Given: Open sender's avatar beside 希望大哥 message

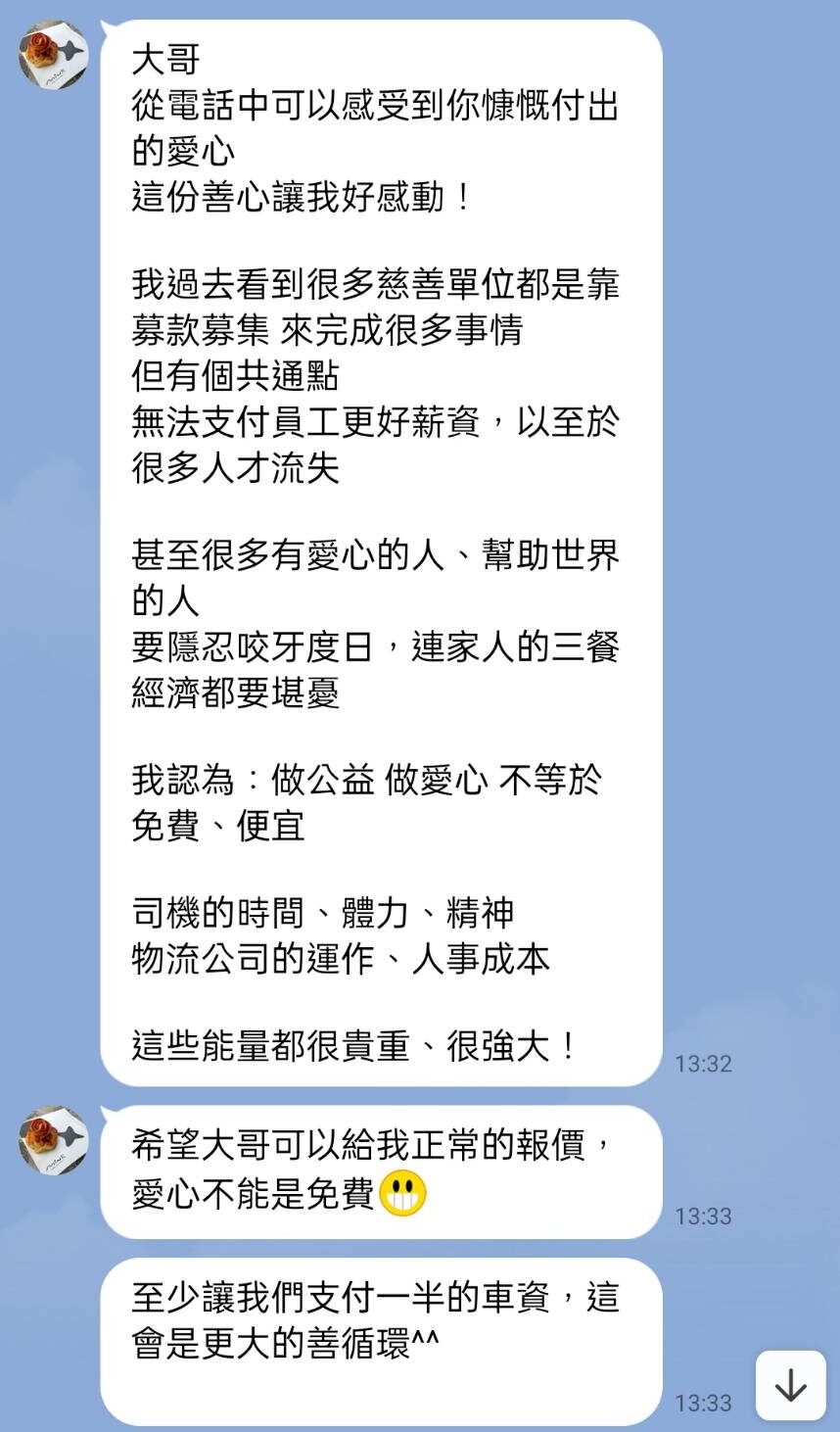Looking at the screenshot, I should (x=53, y=1141).
